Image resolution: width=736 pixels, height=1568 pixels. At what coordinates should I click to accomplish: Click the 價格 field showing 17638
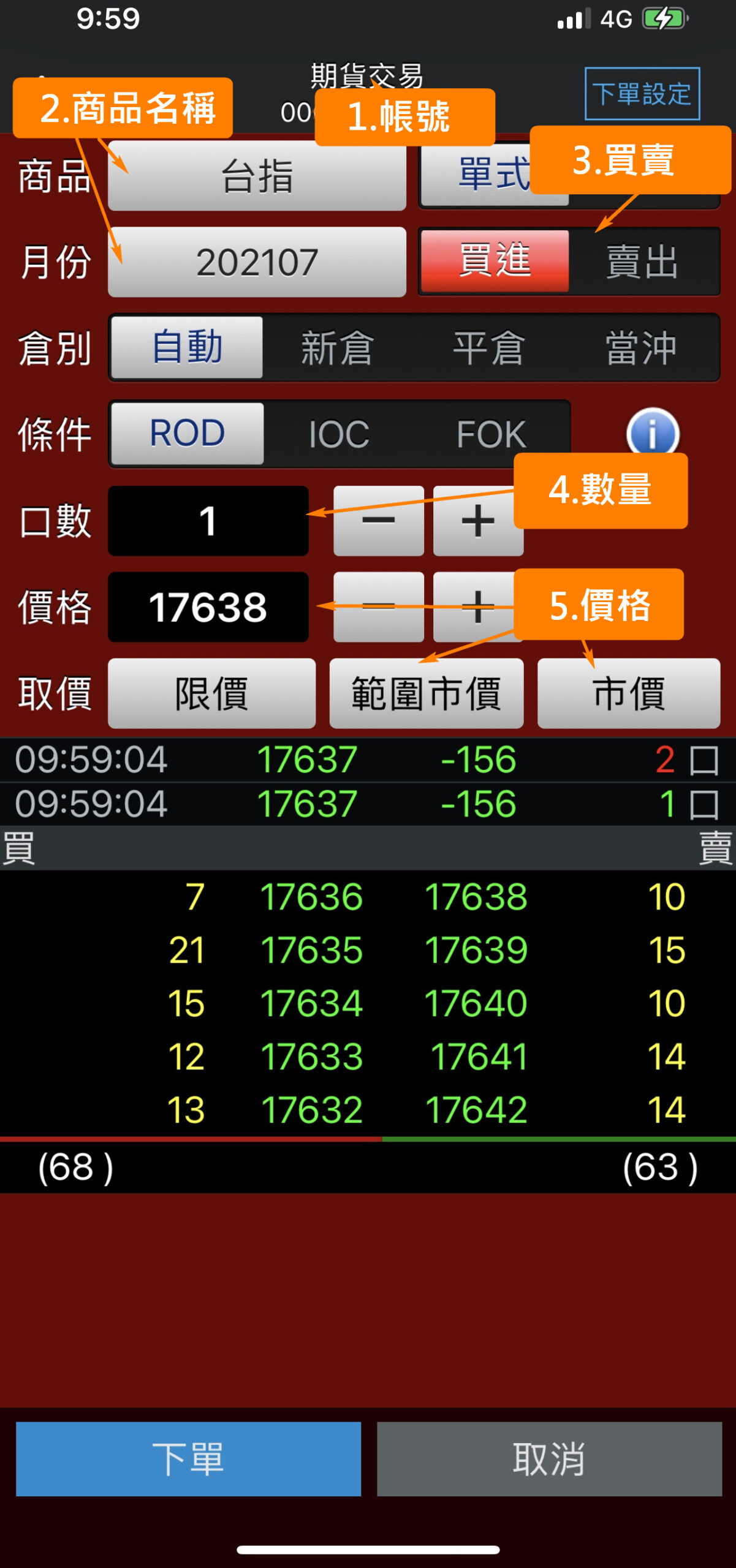click(x=208, y=608)
